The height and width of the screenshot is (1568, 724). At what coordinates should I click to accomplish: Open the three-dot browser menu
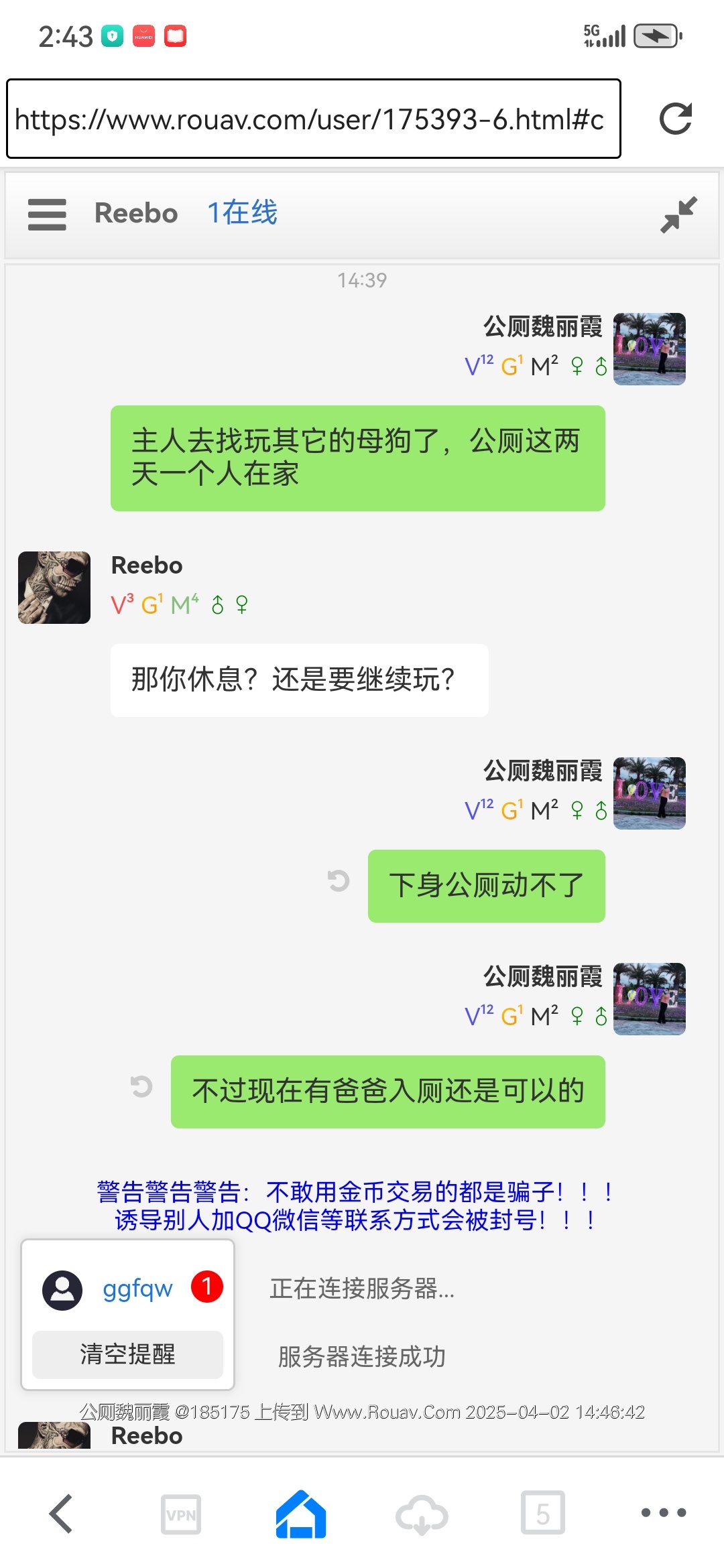tap(663, 1512)
